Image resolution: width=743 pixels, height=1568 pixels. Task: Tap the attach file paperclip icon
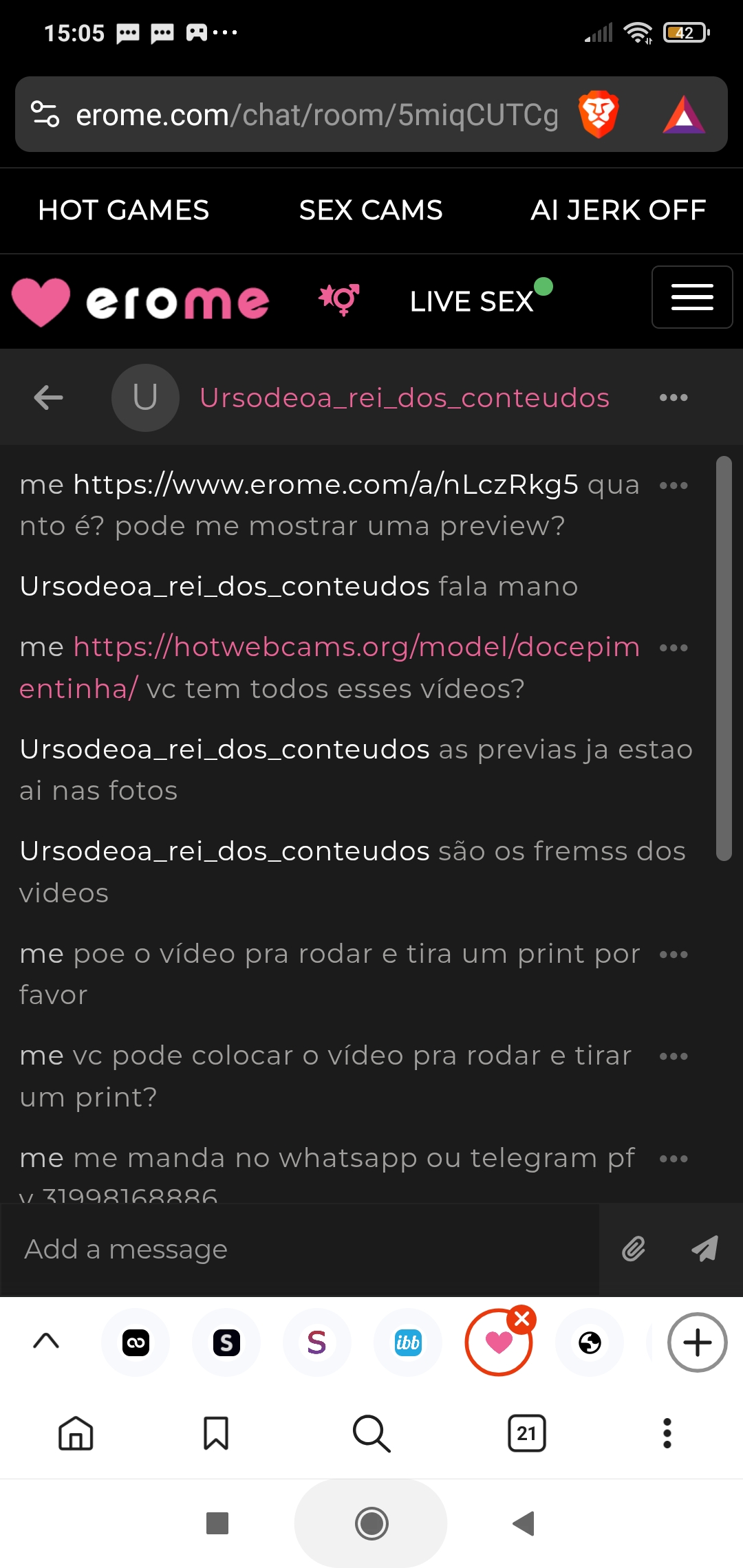[634, 1249]
